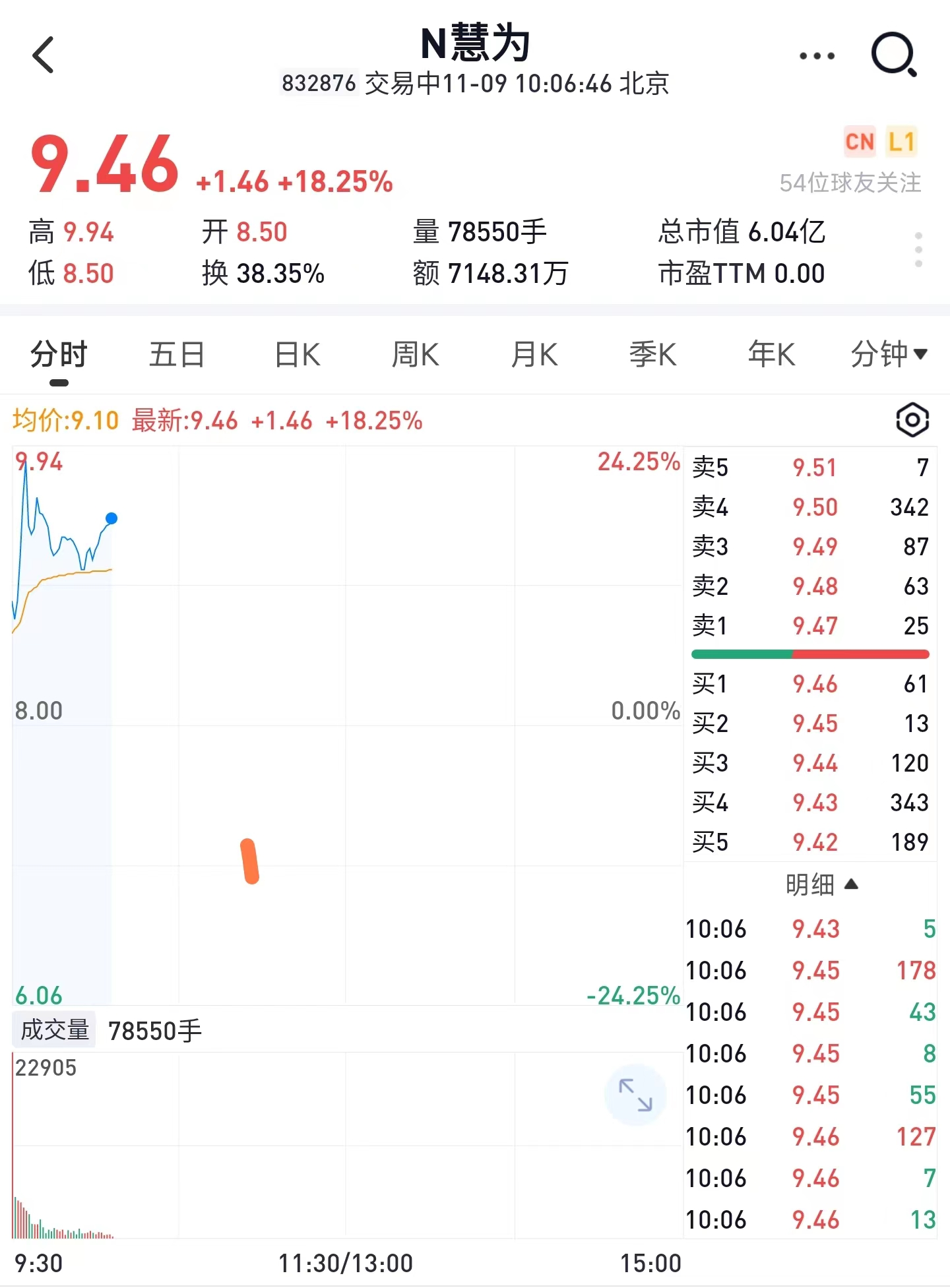Select the 分时 chart tab
The width and height of the screenshot is (950, 1288).
[x=59, y=355]
